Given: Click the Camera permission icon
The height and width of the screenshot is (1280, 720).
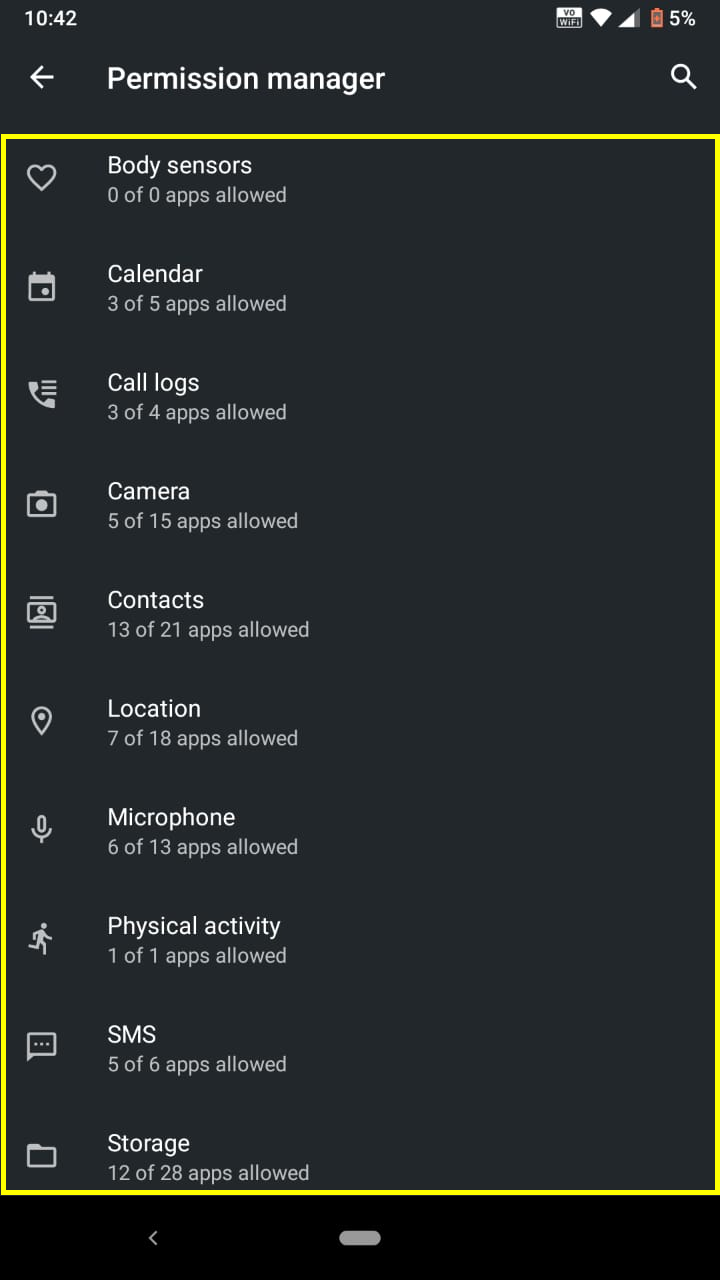Looking at the screenshot, I should (41, 503).
